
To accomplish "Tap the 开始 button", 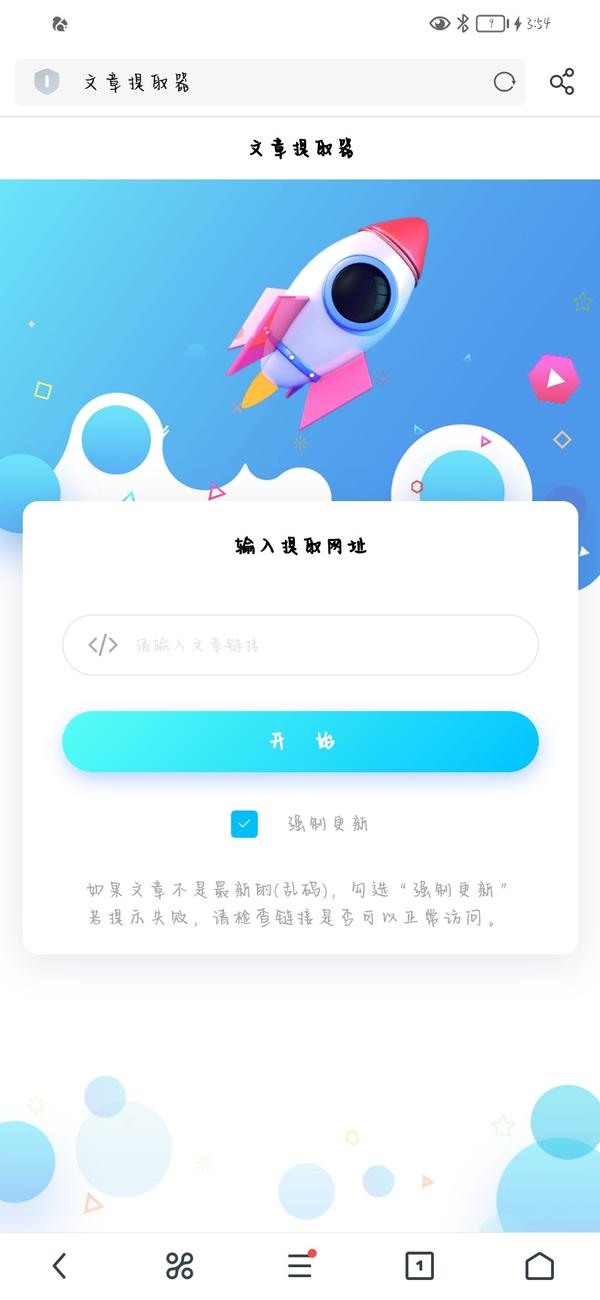I will 300,741.
